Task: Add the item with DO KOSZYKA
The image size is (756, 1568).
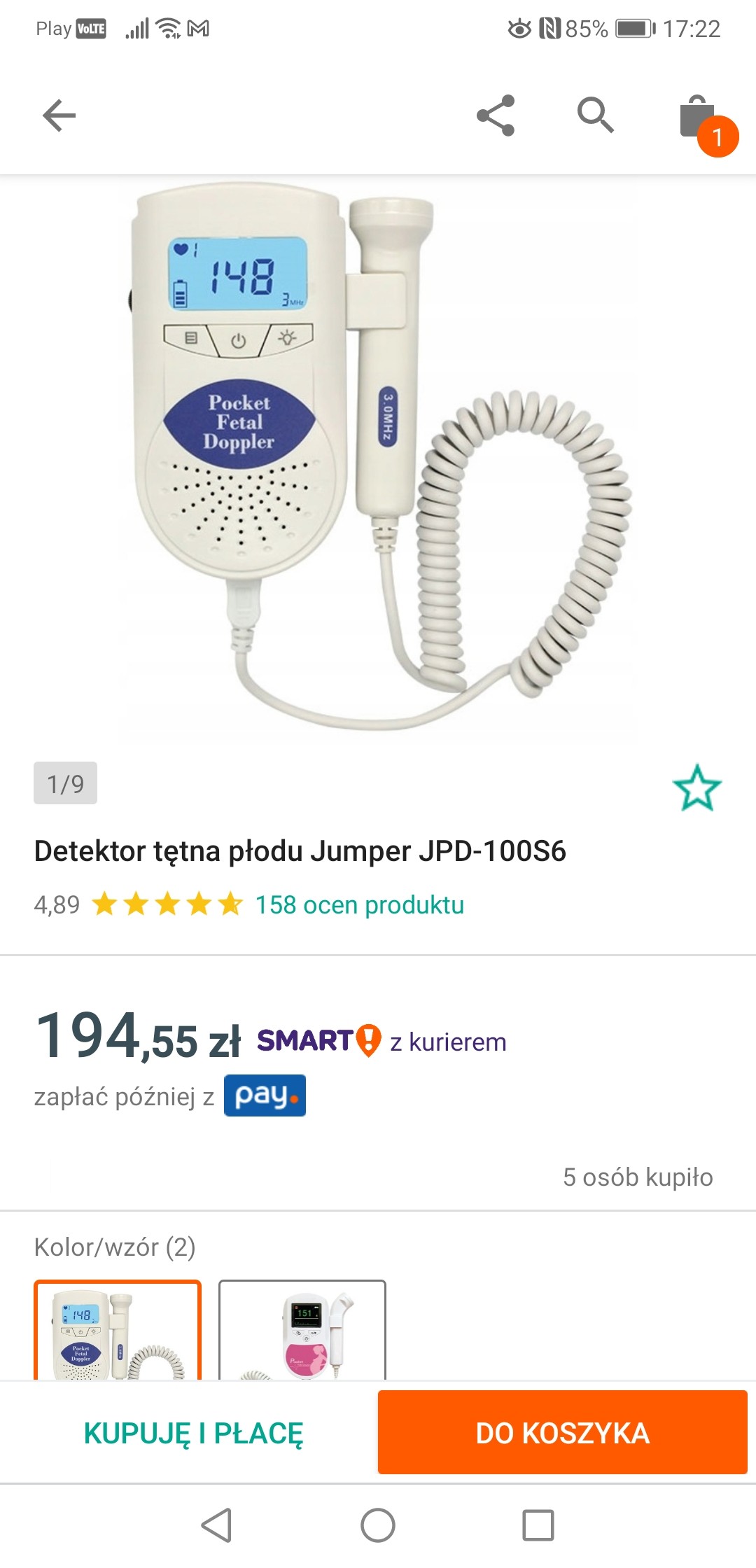Action: click(x=563, y=1433)
